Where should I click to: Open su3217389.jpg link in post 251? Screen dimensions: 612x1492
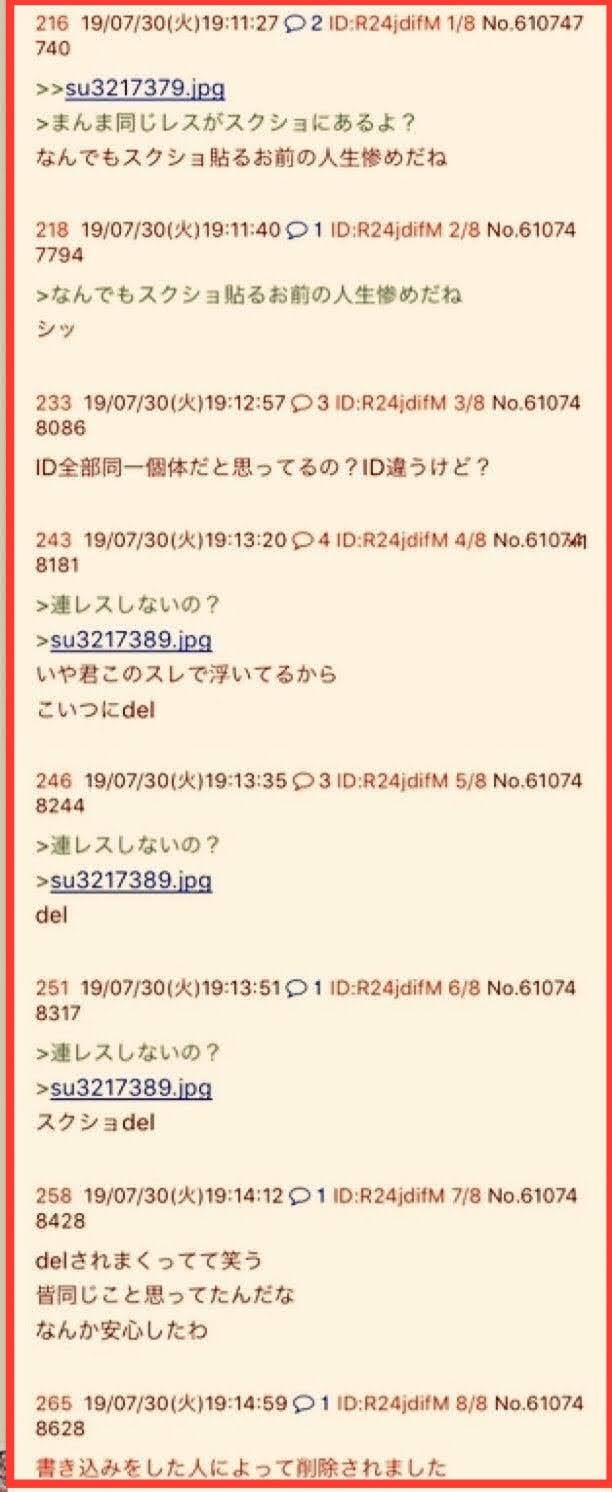(131, 1088)
